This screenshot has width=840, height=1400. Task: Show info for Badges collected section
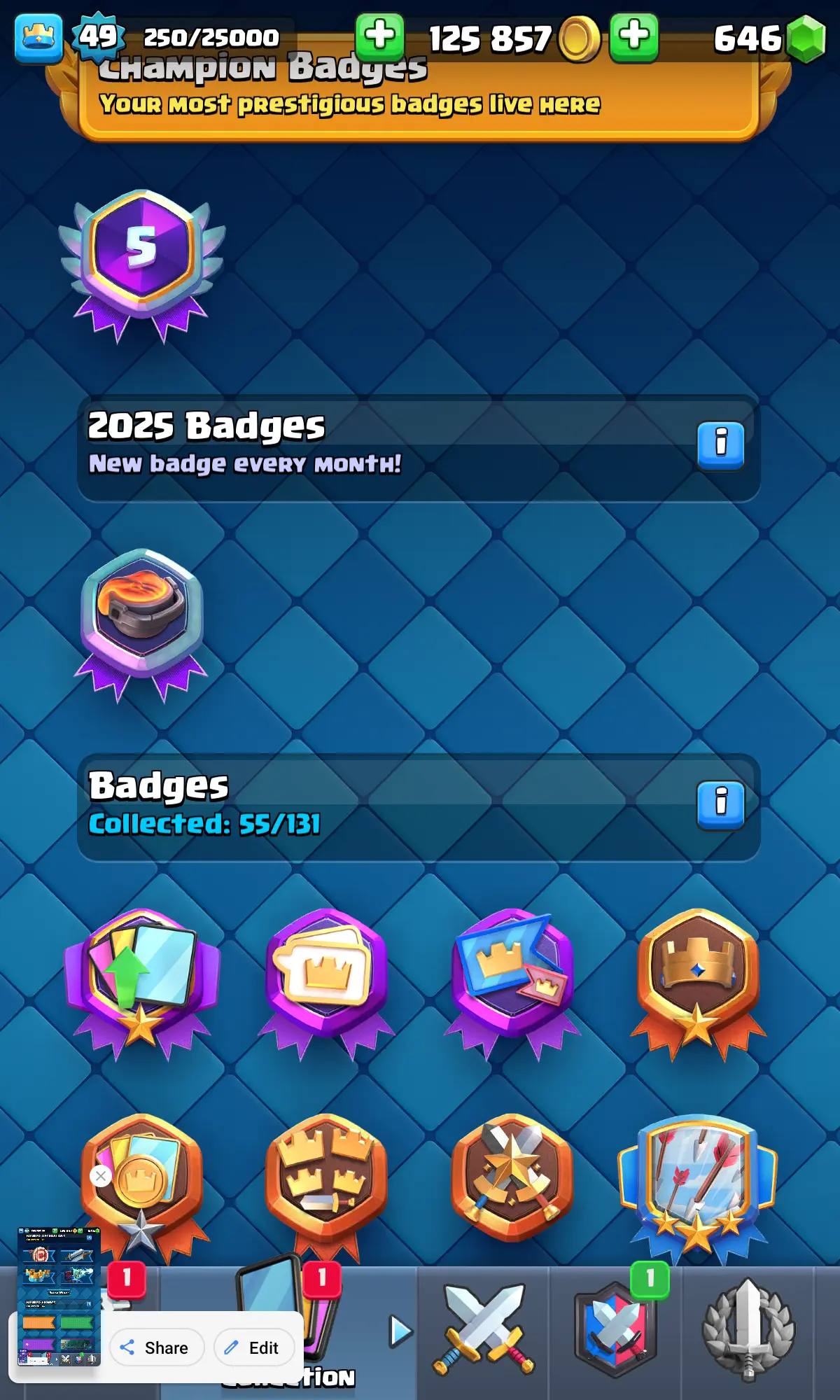click(x=720, y=804)
